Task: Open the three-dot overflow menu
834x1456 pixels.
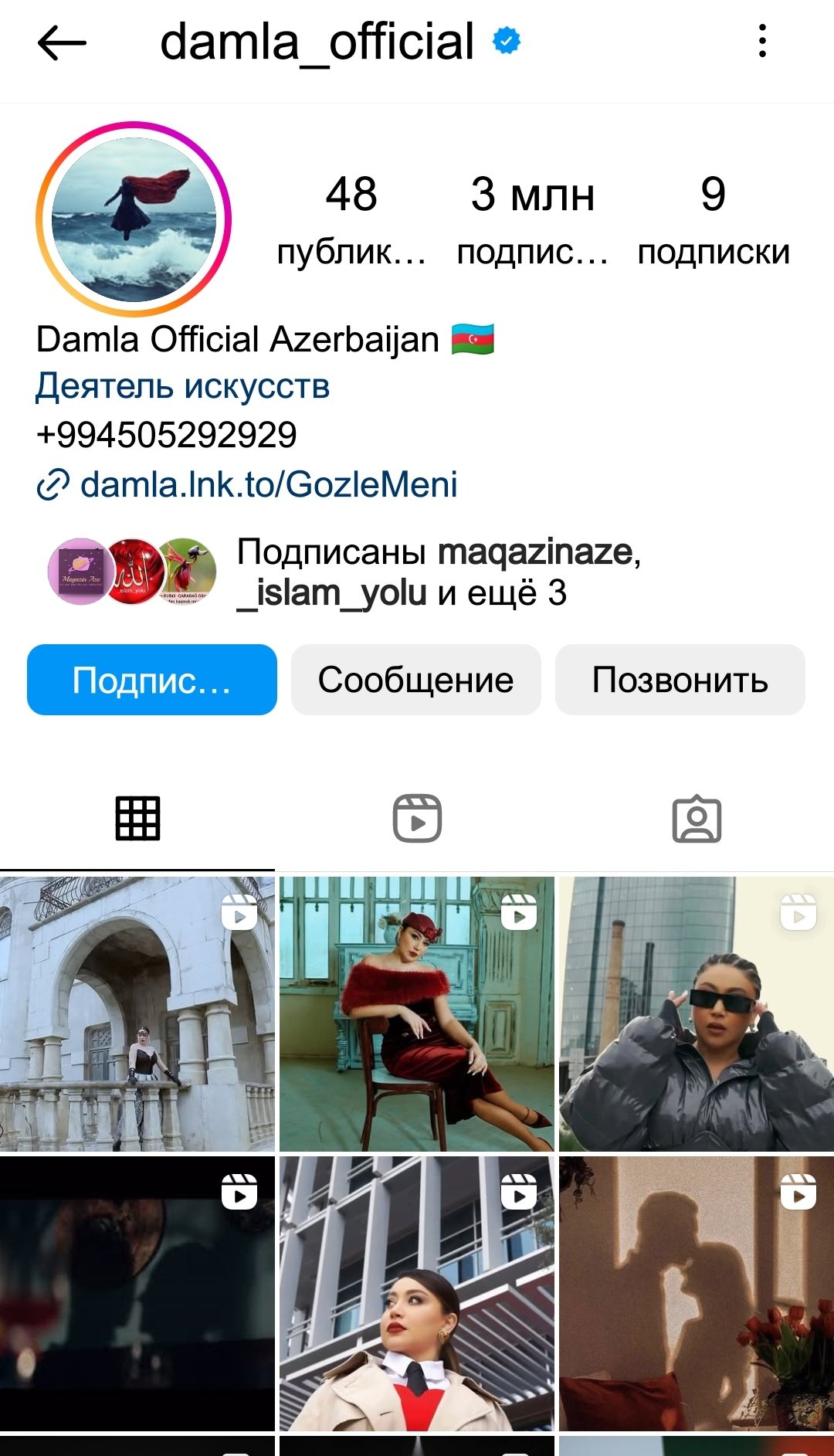Action: coord(762,41)
